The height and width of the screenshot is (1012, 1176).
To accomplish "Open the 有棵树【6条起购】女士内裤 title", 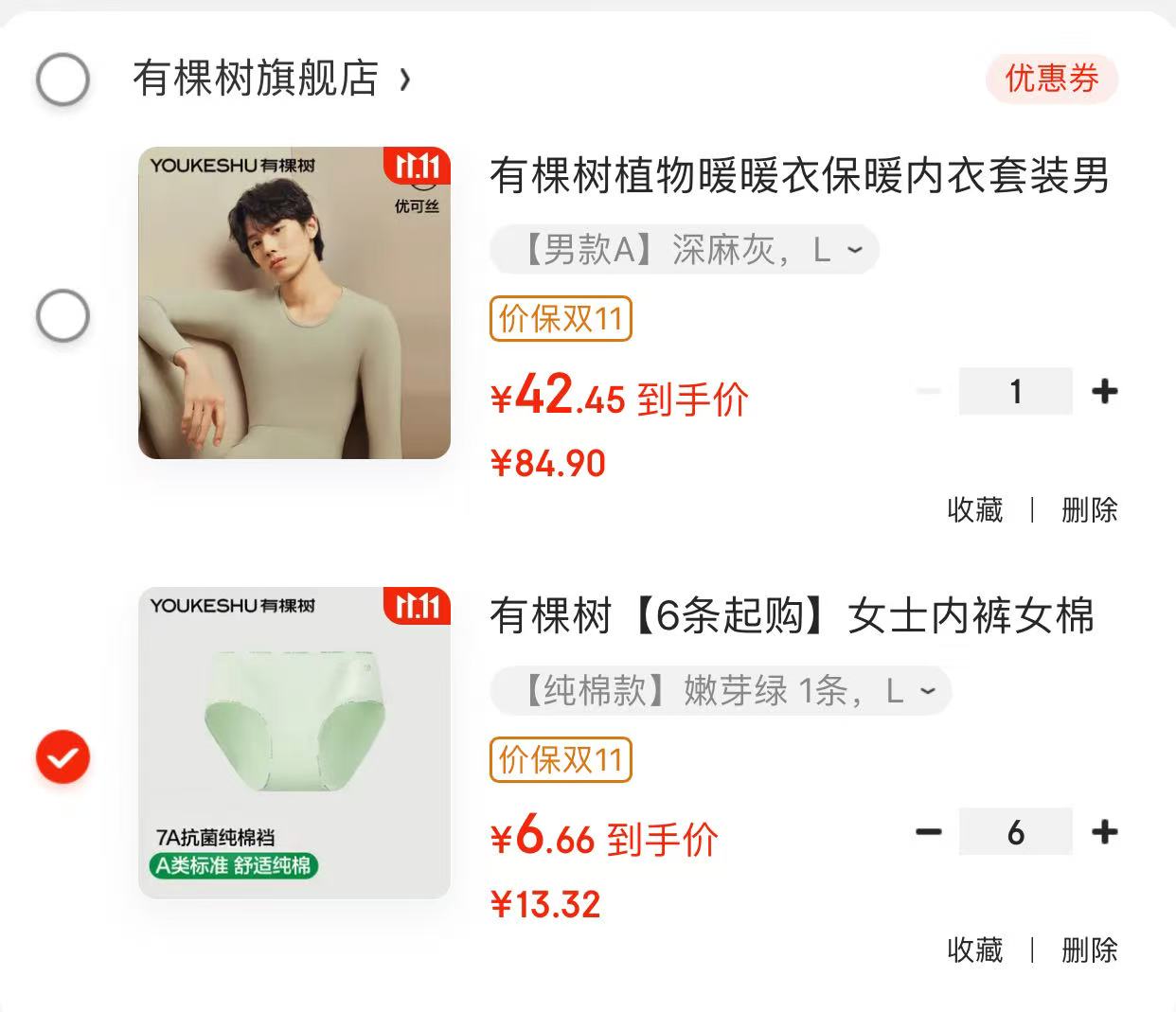I will tap(792, 616).
